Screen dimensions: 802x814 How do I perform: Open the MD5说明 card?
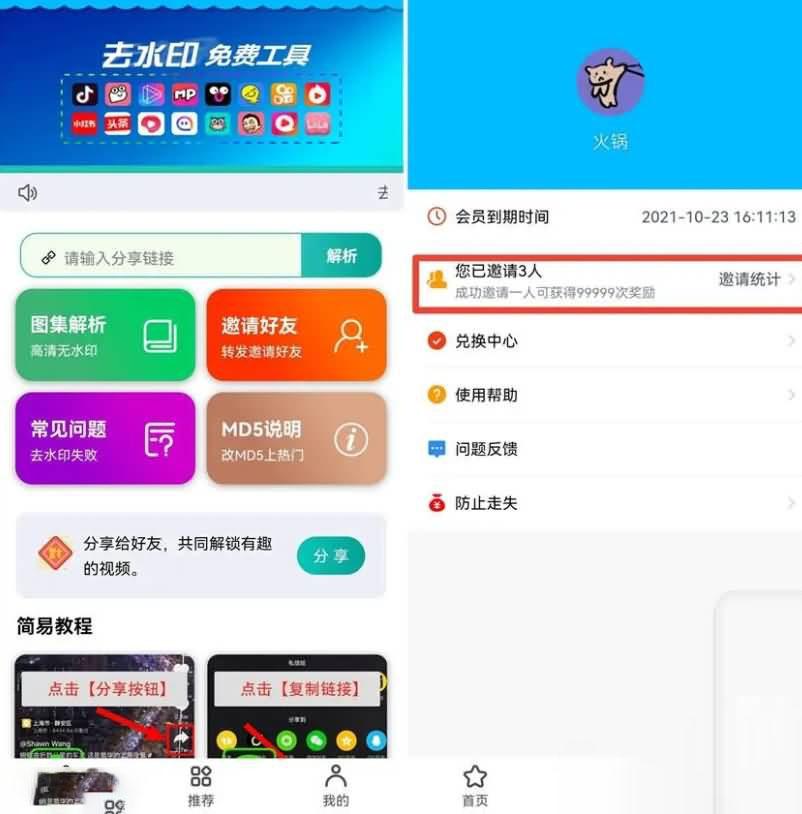coord(296,439)
